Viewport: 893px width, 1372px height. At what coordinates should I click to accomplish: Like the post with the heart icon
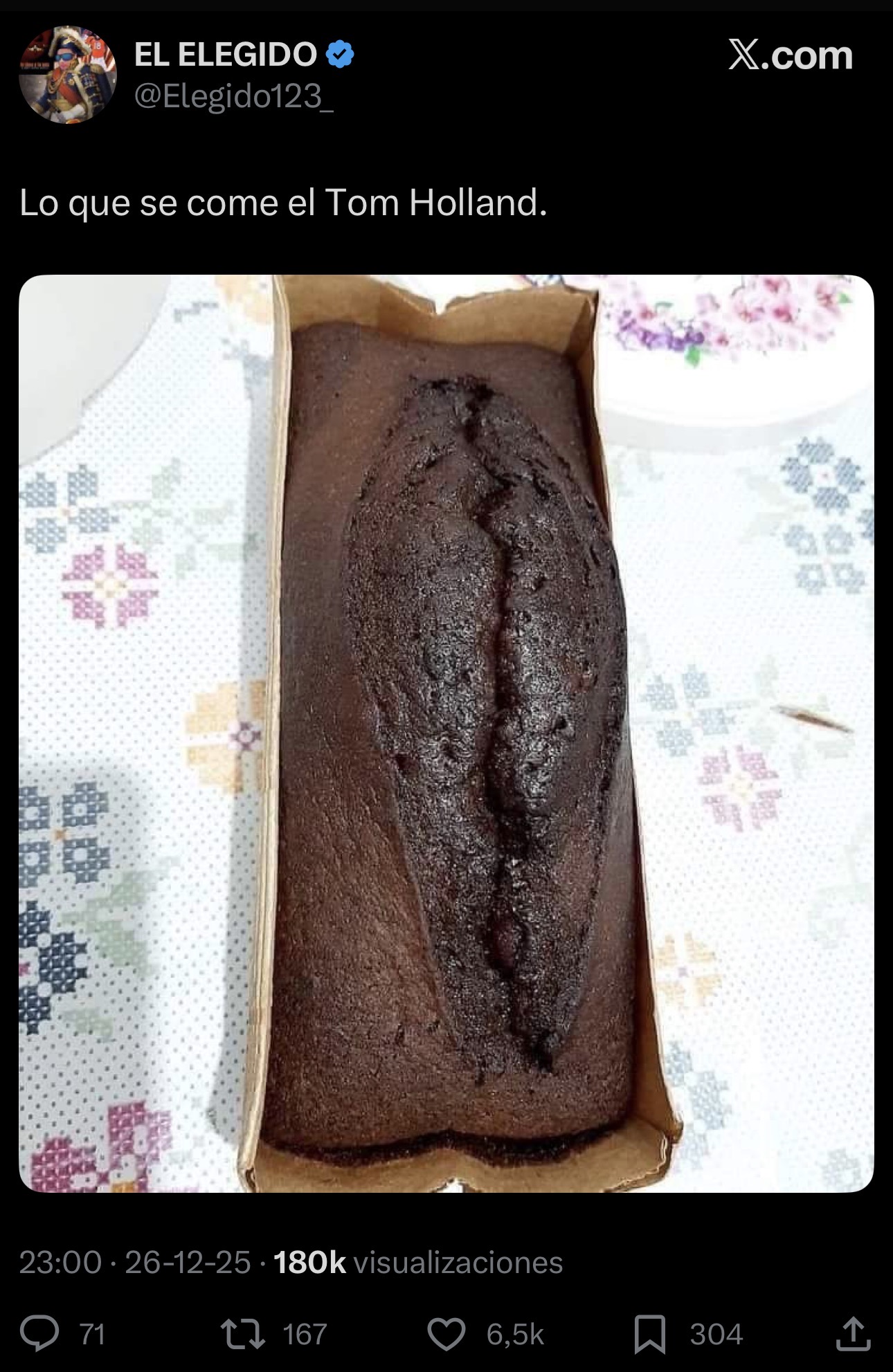pos(446,1333)
